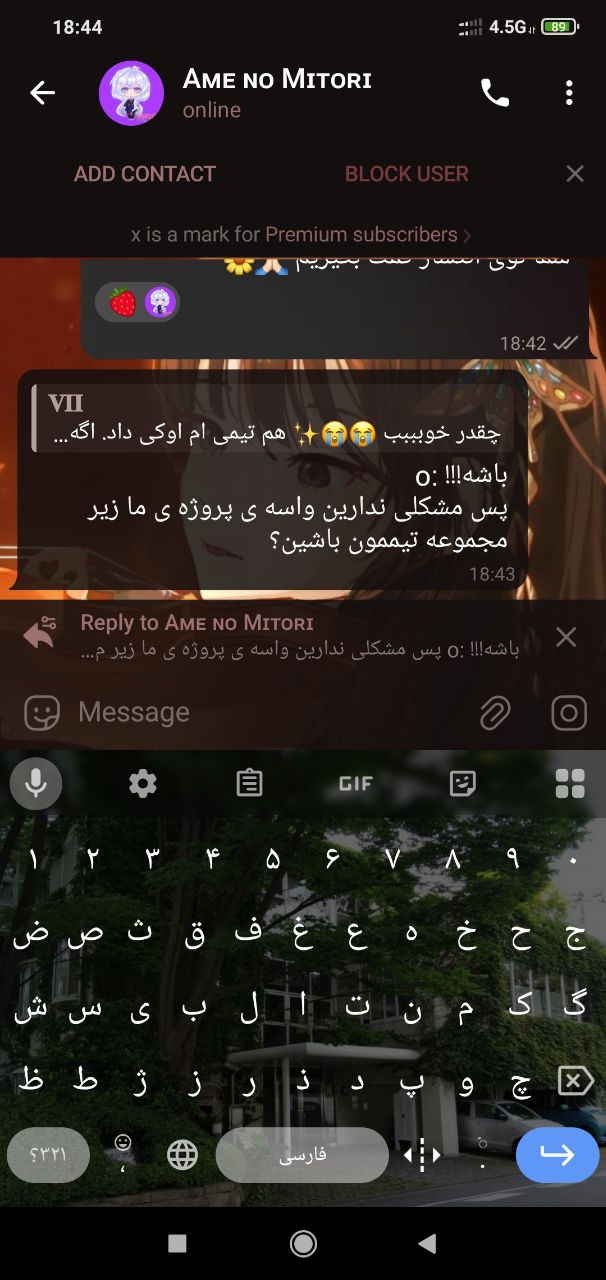
Task: Jump to the quoted VII message
Action: click(270, 420)
